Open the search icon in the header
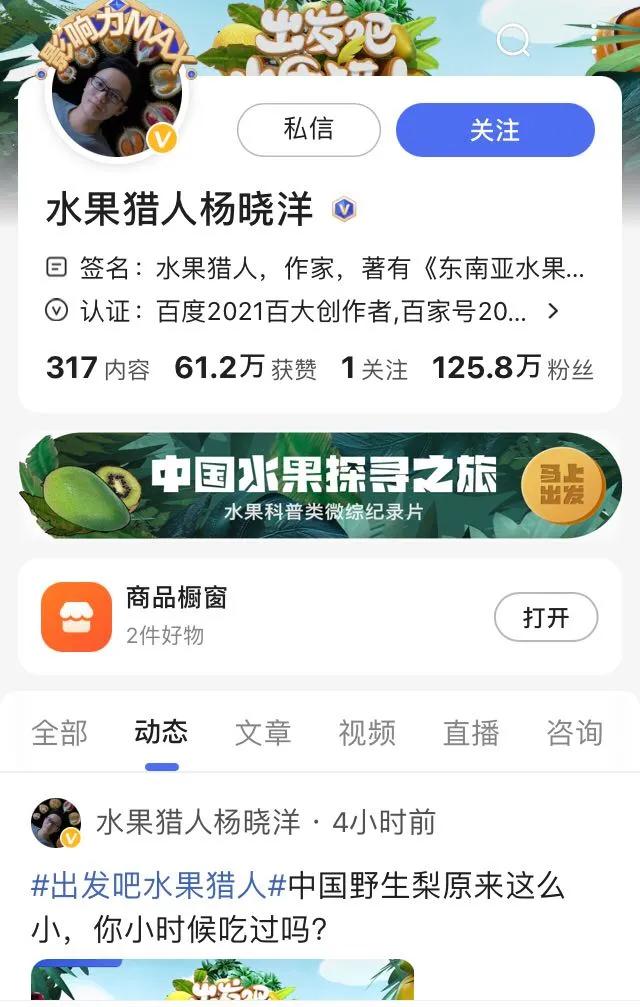 click(512, 40)
